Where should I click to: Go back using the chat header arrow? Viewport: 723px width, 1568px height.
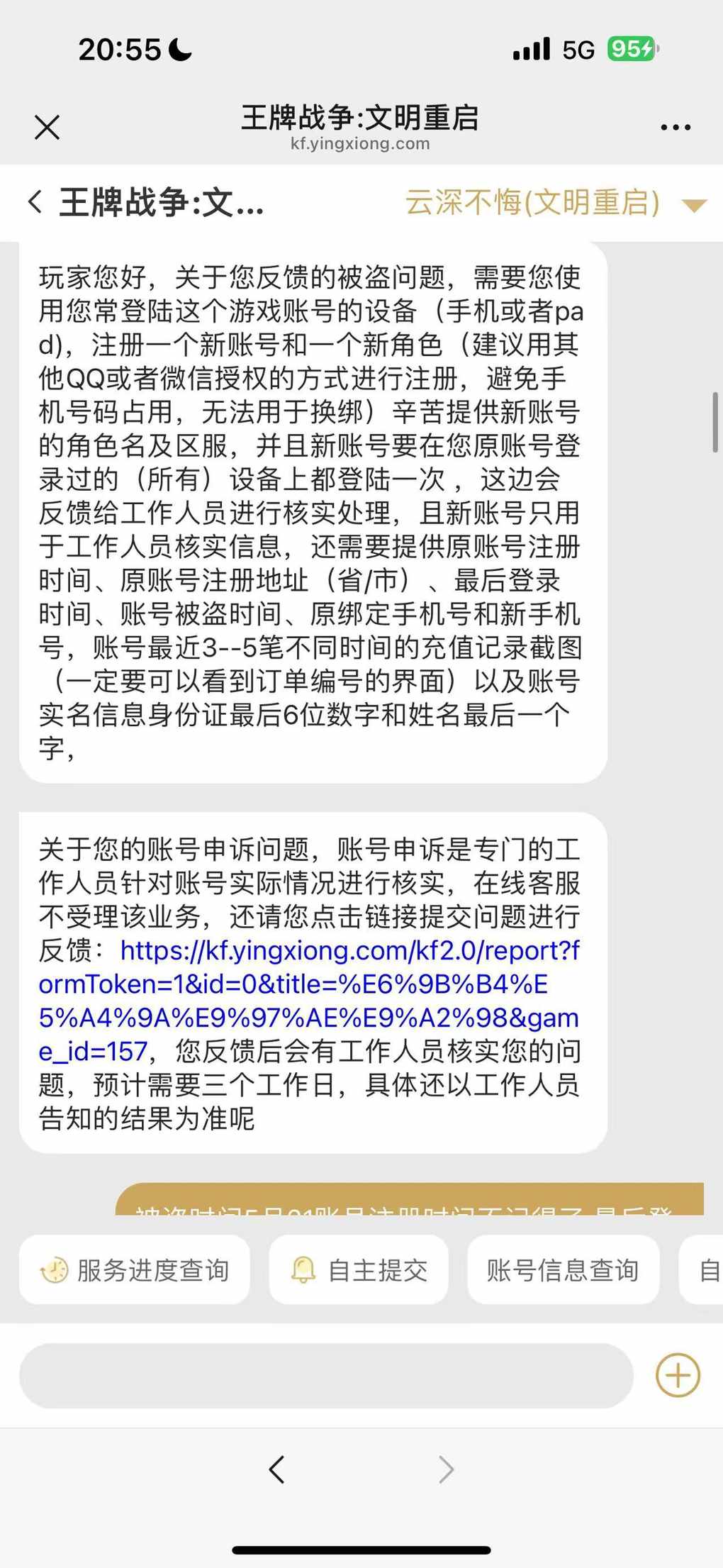pyautogui.click(x=35, y=202)
